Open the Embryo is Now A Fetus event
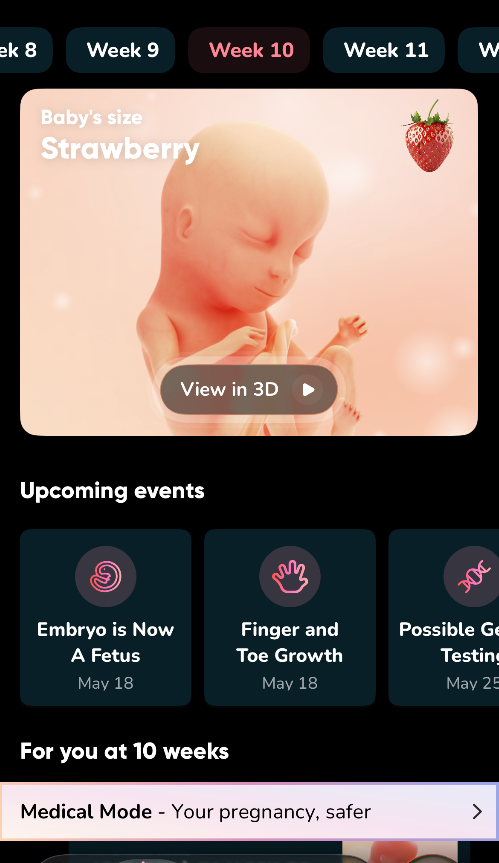499x863 pixels. tap(106, 617)
